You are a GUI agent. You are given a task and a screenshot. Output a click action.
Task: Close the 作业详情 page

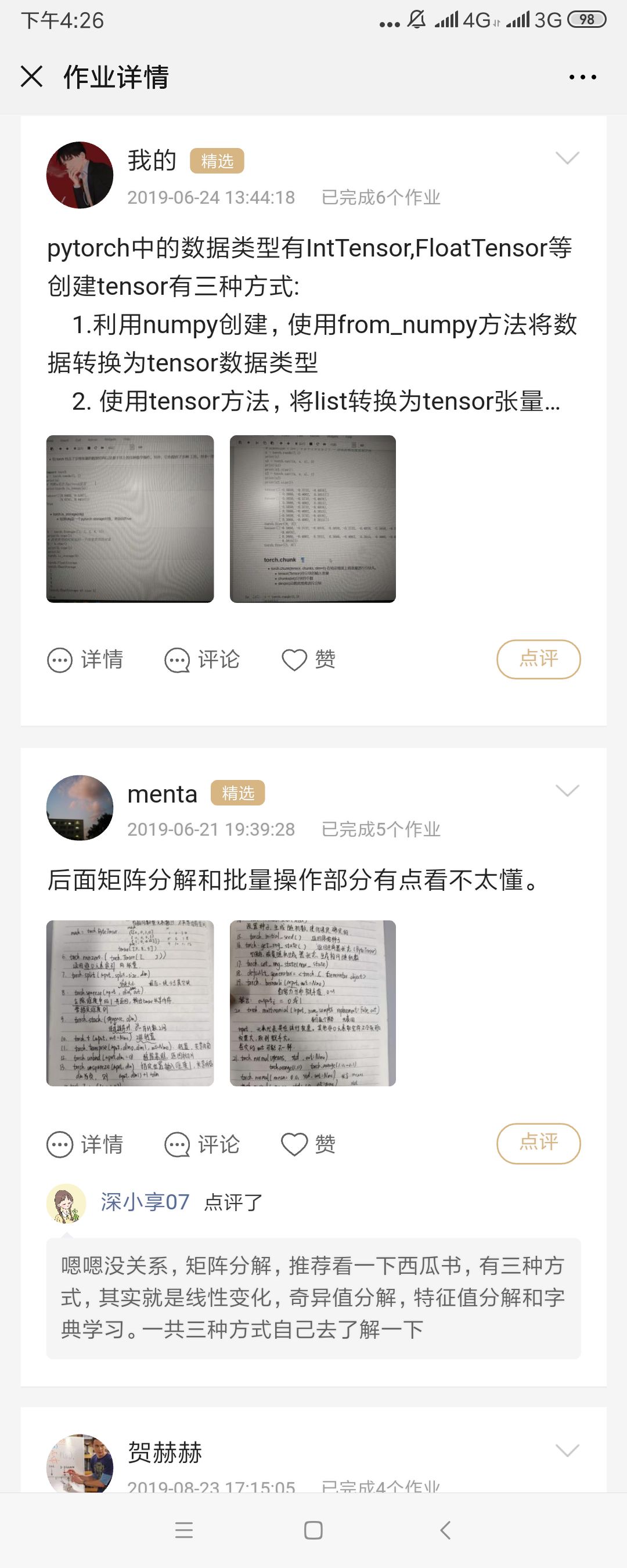click(x=32, y=77)
